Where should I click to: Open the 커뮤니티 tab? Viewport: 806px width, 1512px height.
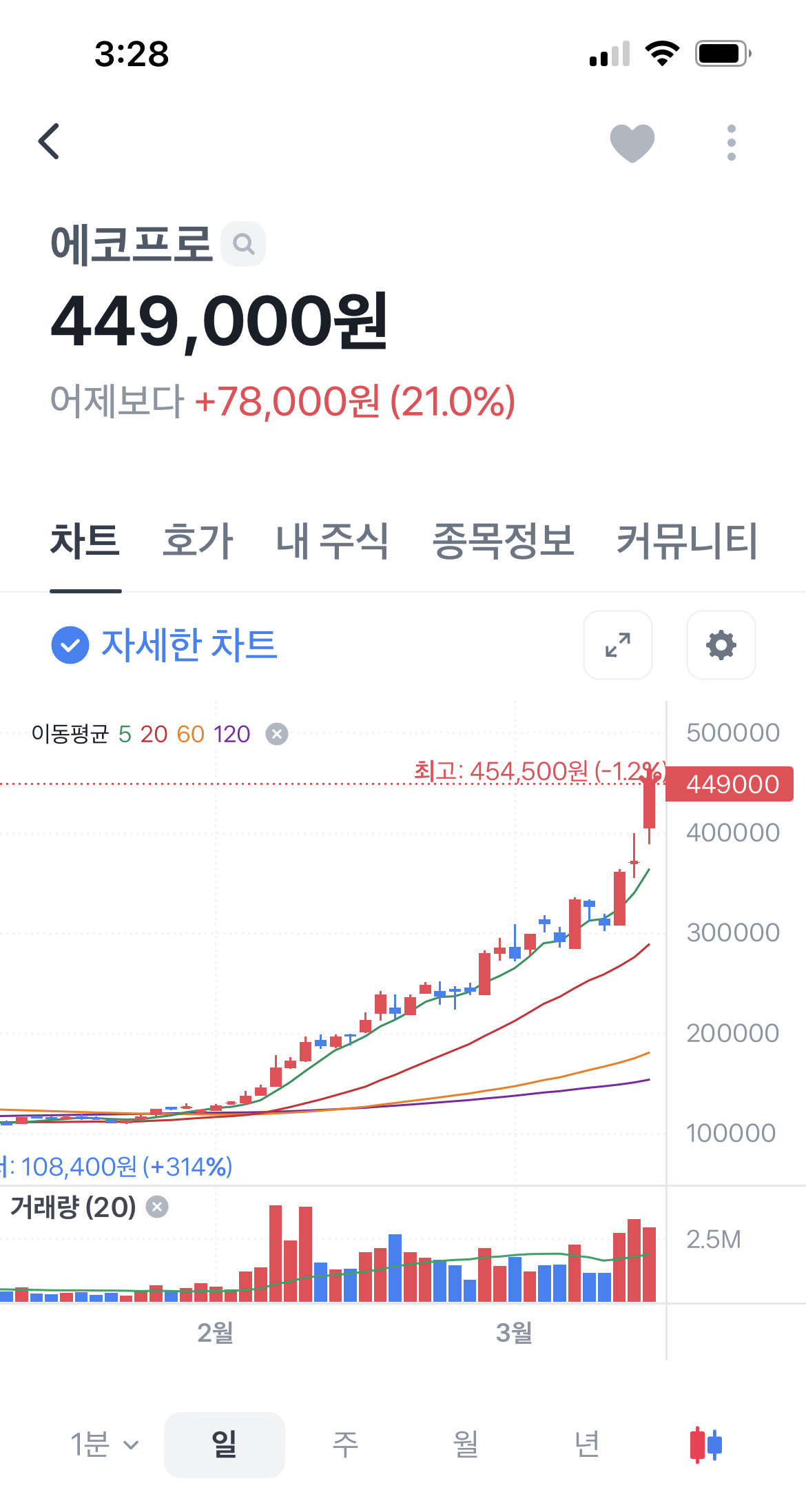686,542
